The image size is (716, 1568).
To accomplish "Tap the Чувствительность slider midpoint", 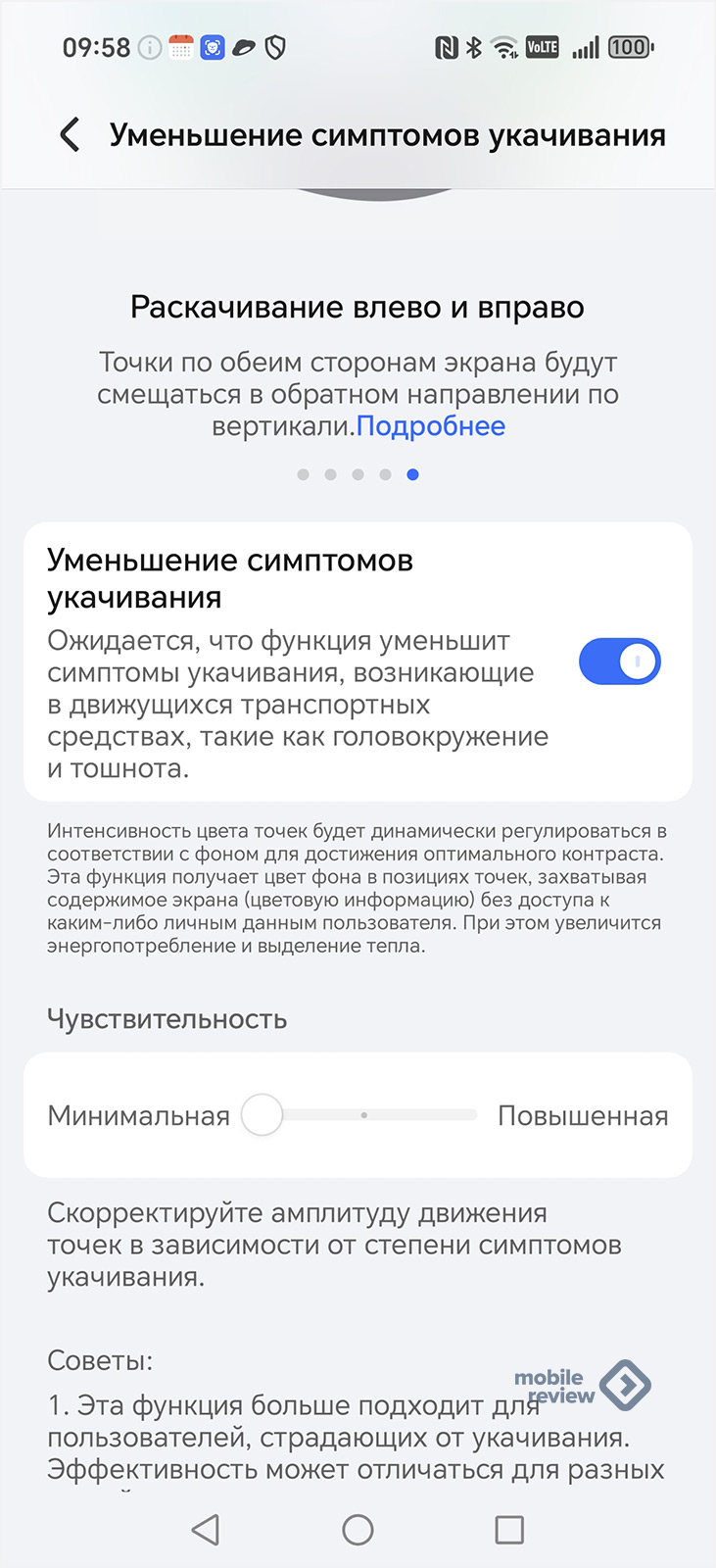I will (363, 1115).
